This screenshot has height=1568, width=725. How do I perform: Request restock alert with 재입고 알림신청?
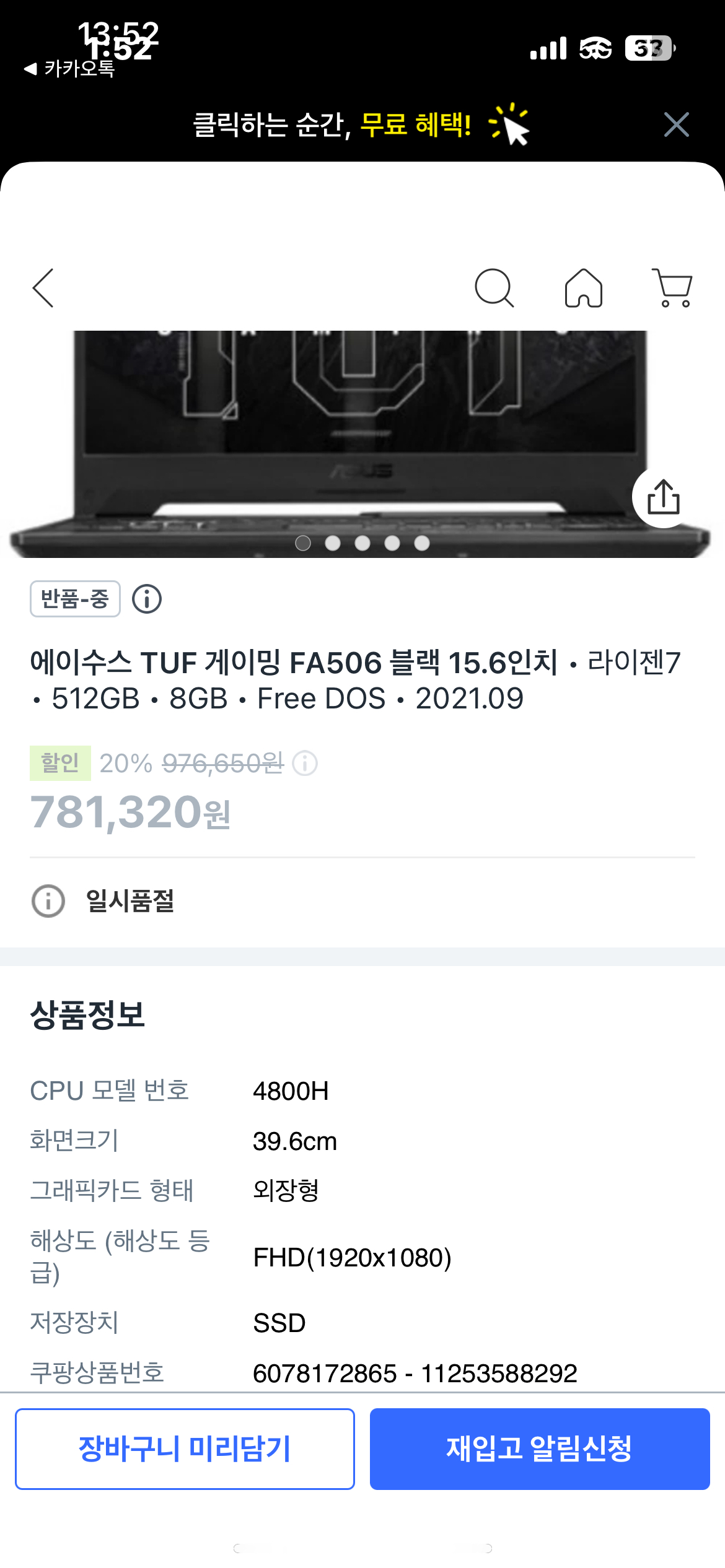pyautogui.click(x=540, y=1448)
